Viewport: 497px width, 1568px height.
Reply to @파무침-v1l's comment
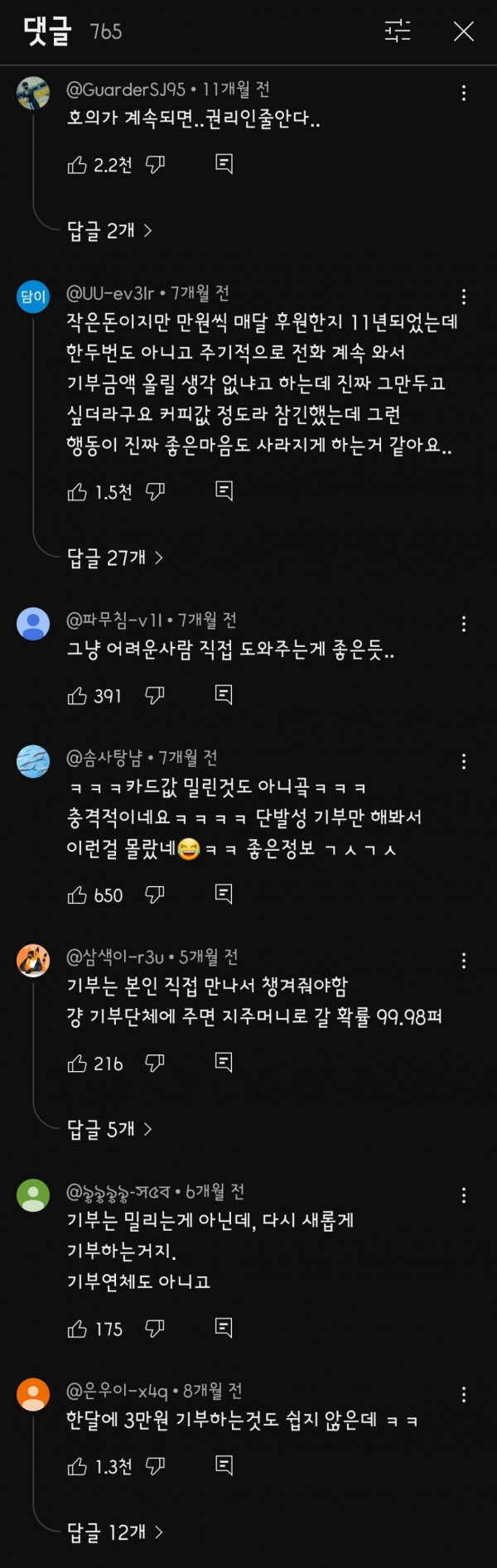(224, 695)
